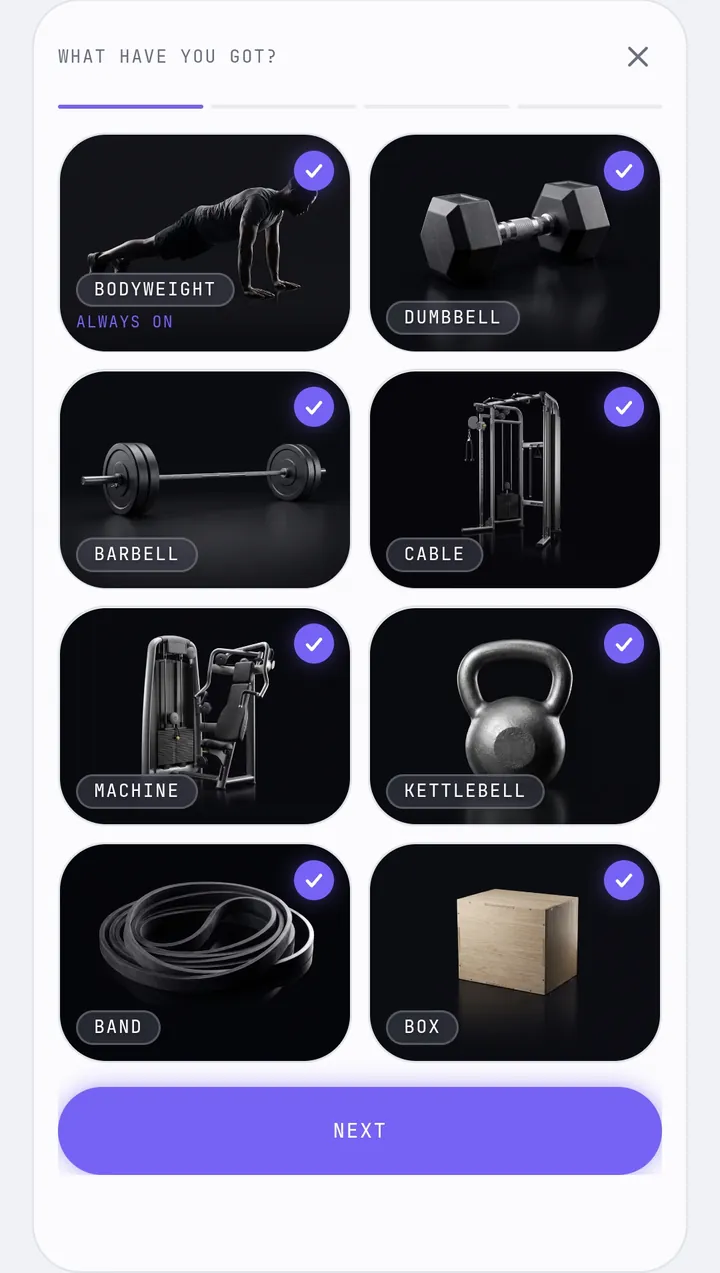This screenshot has height=1273, width=720.
Task: Close the equipment selection screen
Action: pos(638,57)
